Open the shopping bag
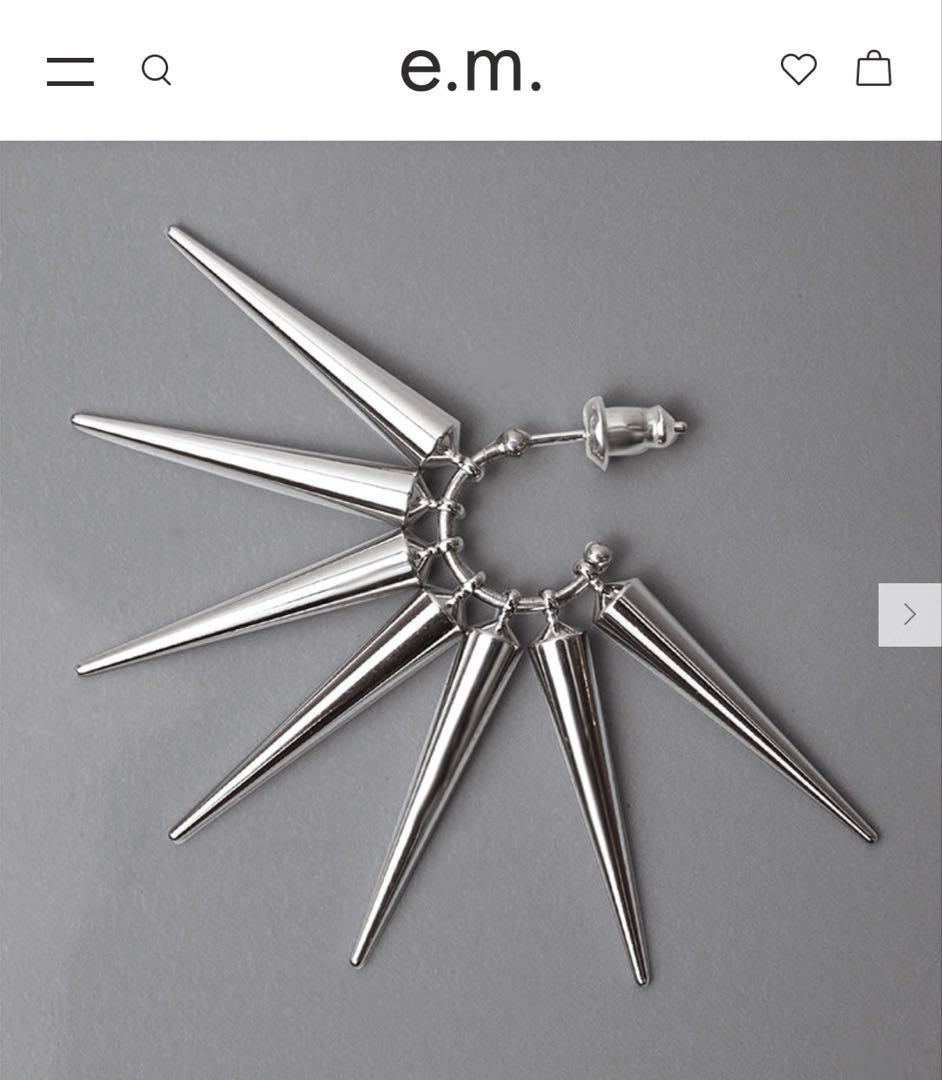Image resolution: width=942 pixels, height=1080 pixels. tap(873, 69)
